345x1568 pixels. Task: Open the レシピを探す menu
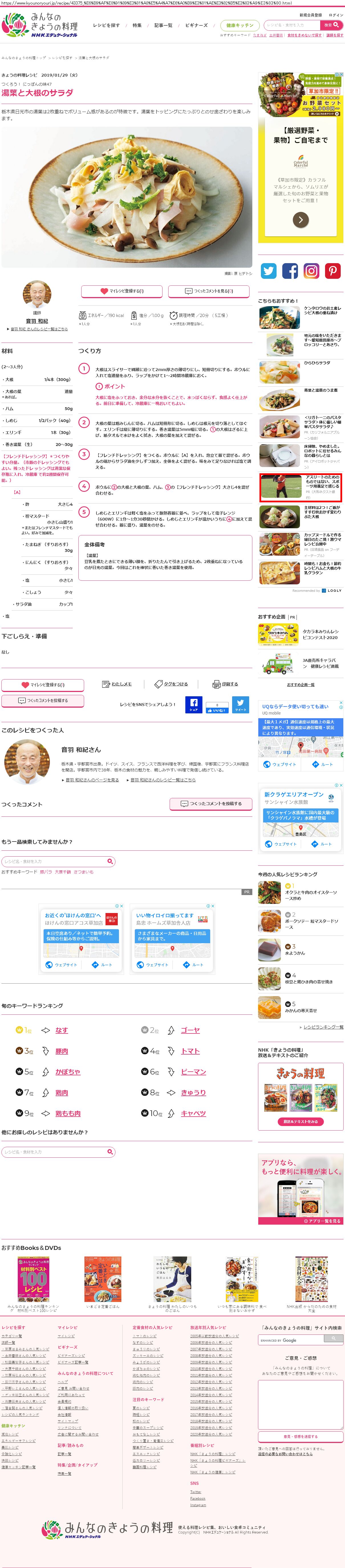tap(106, 26)
